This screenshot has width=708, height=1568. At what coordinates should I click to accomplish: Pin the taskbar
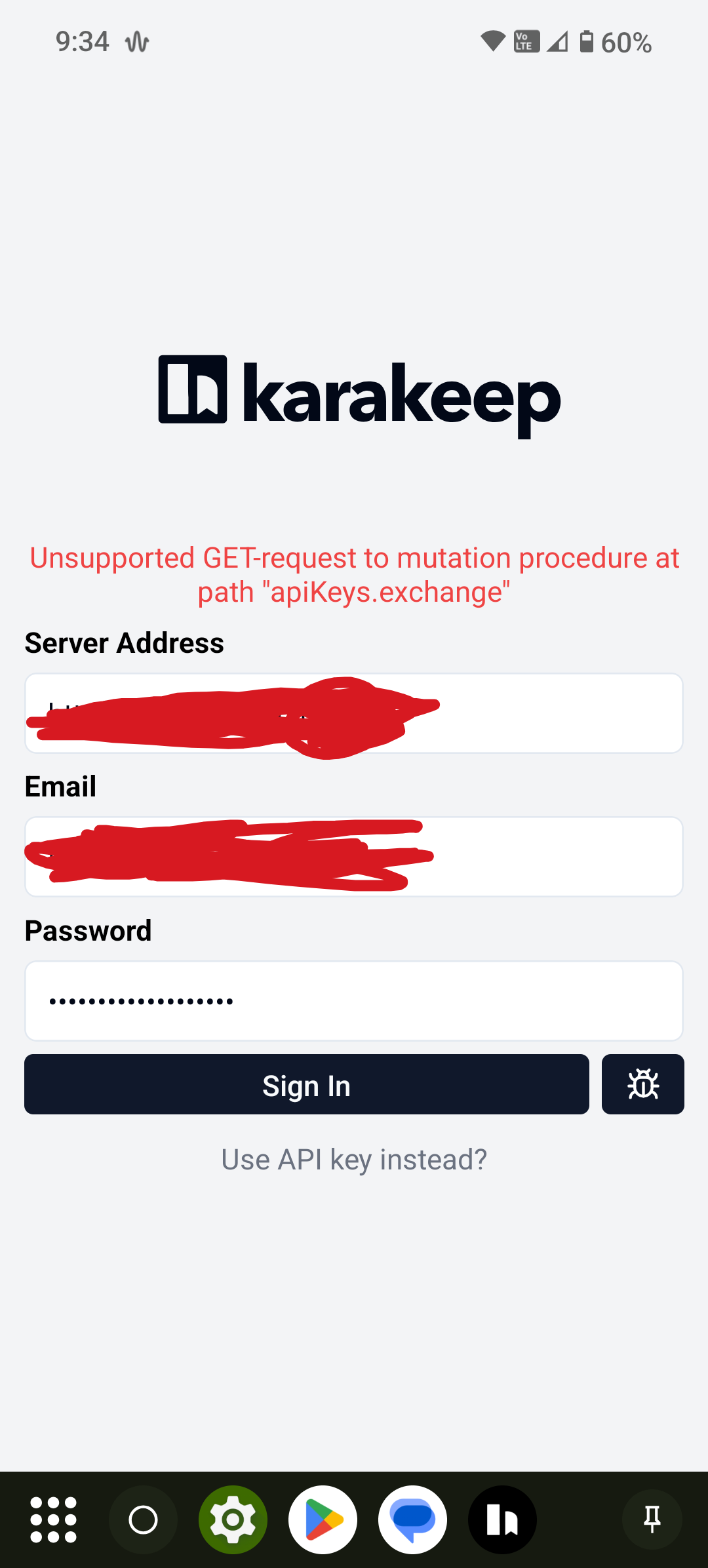tap(652, 1519)
